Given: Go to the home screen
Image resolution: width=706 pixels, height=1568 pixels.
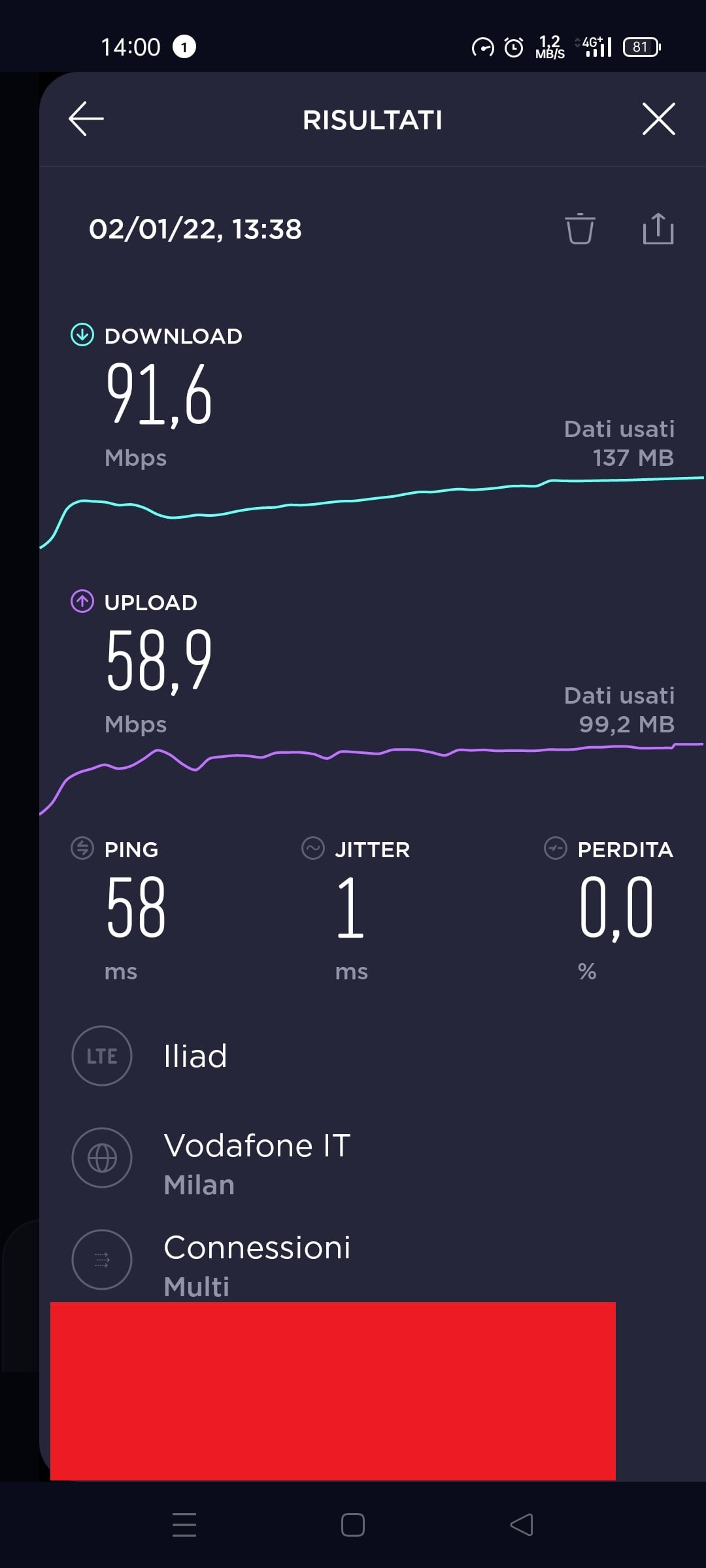Looking at the screenshot, I should 353,1525.
